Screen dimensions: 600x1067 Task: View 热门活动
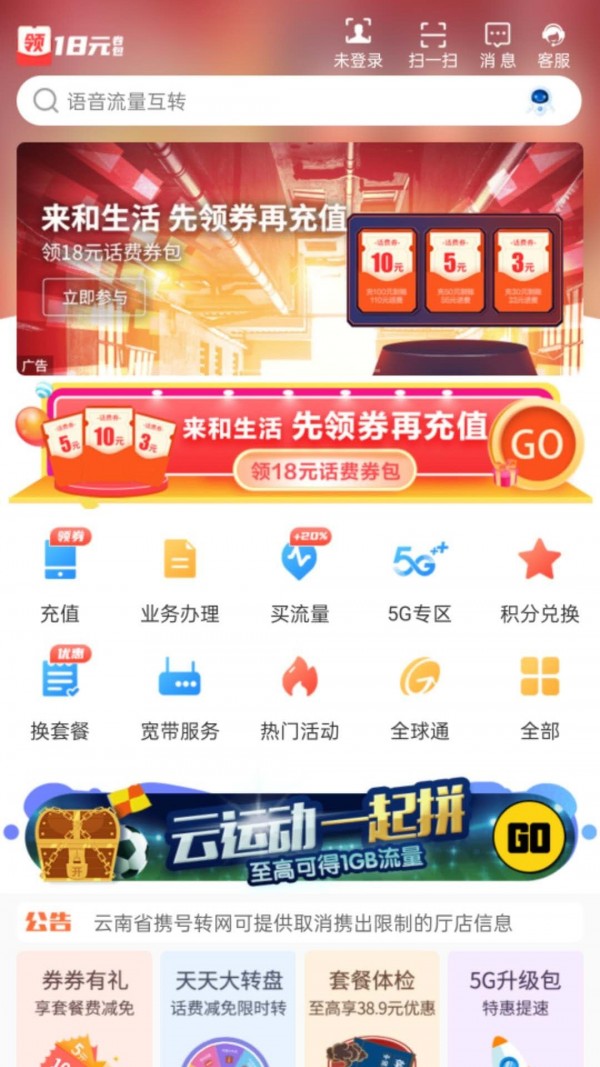pos(300,695)
